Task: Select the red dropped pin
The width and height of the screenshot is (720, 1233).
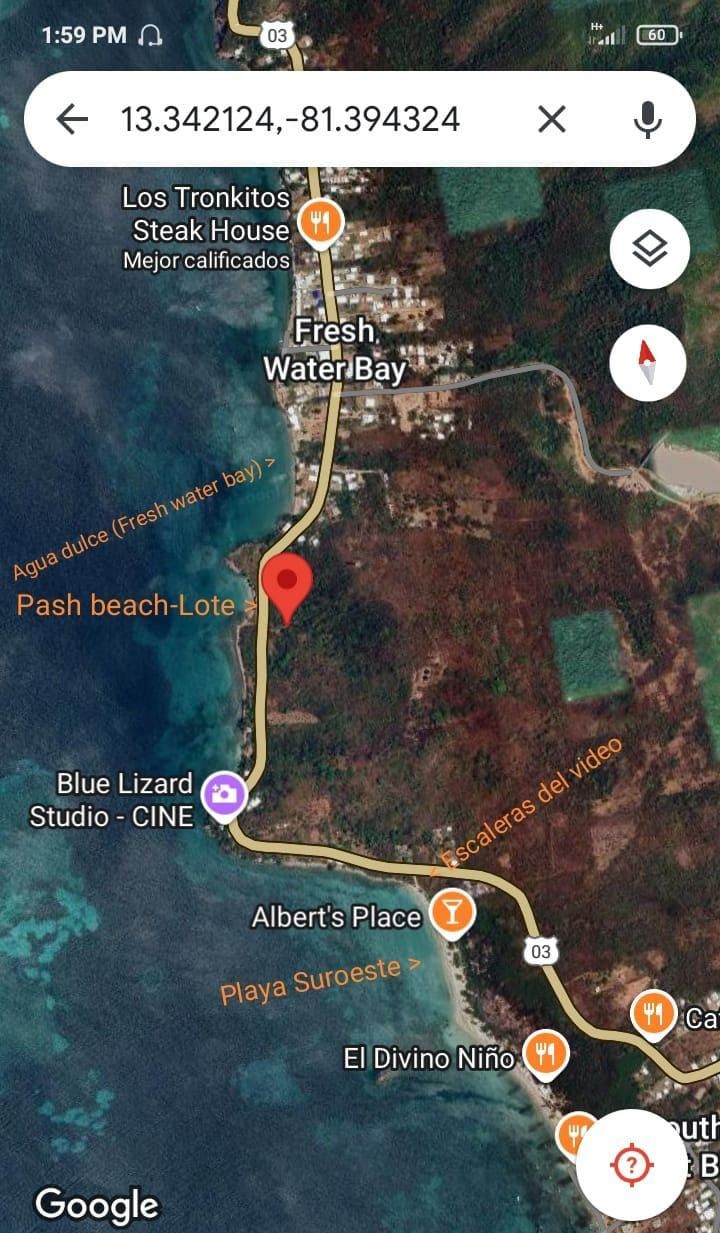Action: click(x=287, y=583)
